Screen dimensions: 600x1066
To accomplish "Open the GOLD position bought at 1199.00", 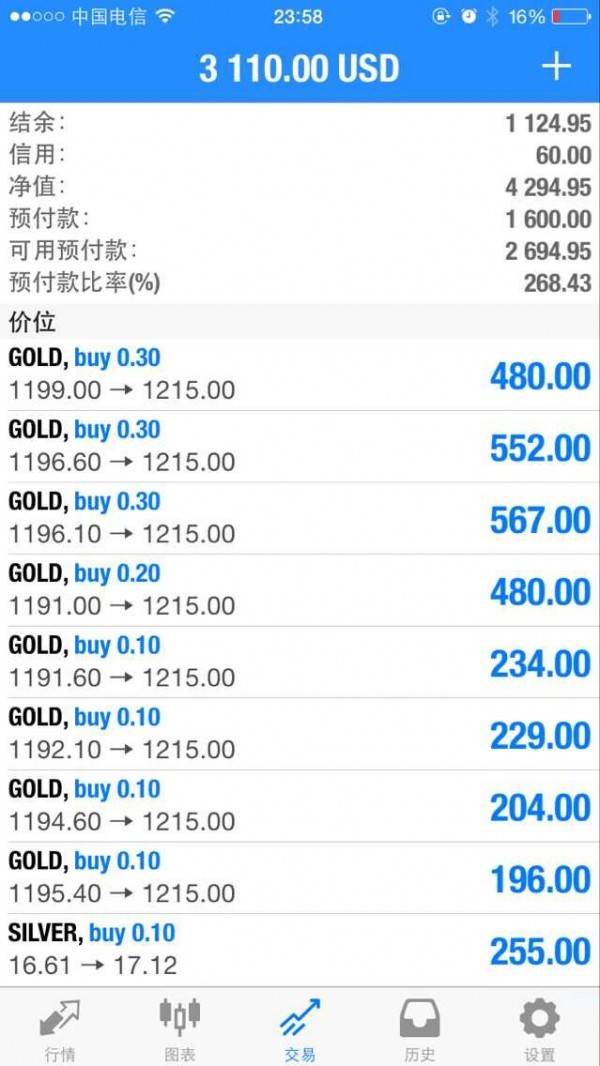I will [300, 375].
